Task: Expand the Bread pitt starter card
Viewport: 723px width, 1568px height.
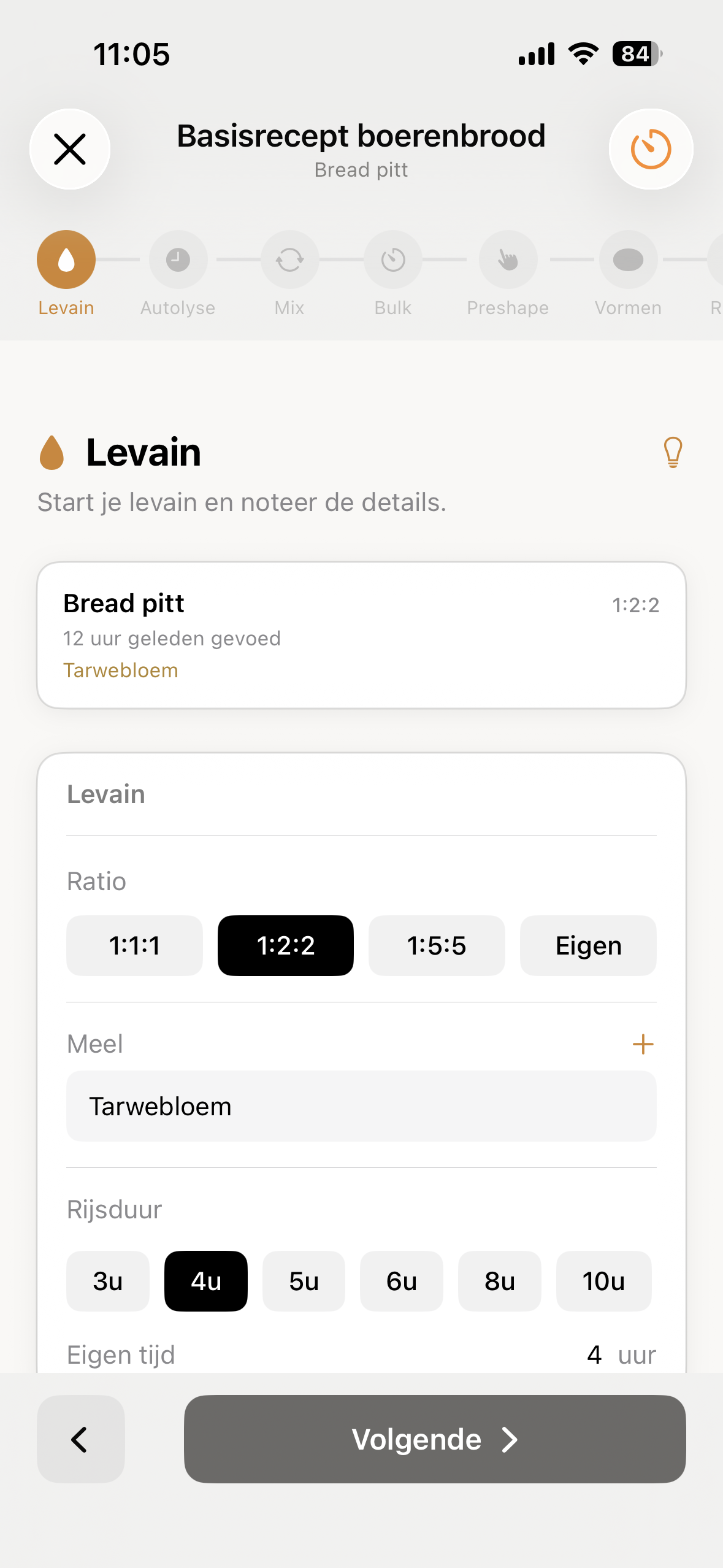Action: (361, 635)
